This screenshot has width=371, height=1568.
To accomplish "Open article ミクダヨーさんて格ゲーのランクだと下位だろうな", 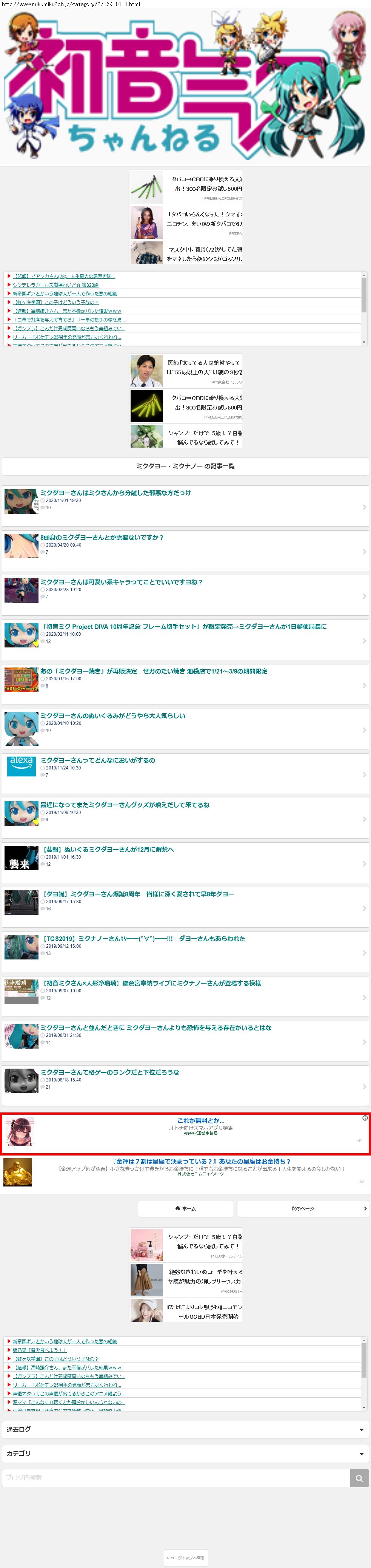I will (x=109, y=1072).
